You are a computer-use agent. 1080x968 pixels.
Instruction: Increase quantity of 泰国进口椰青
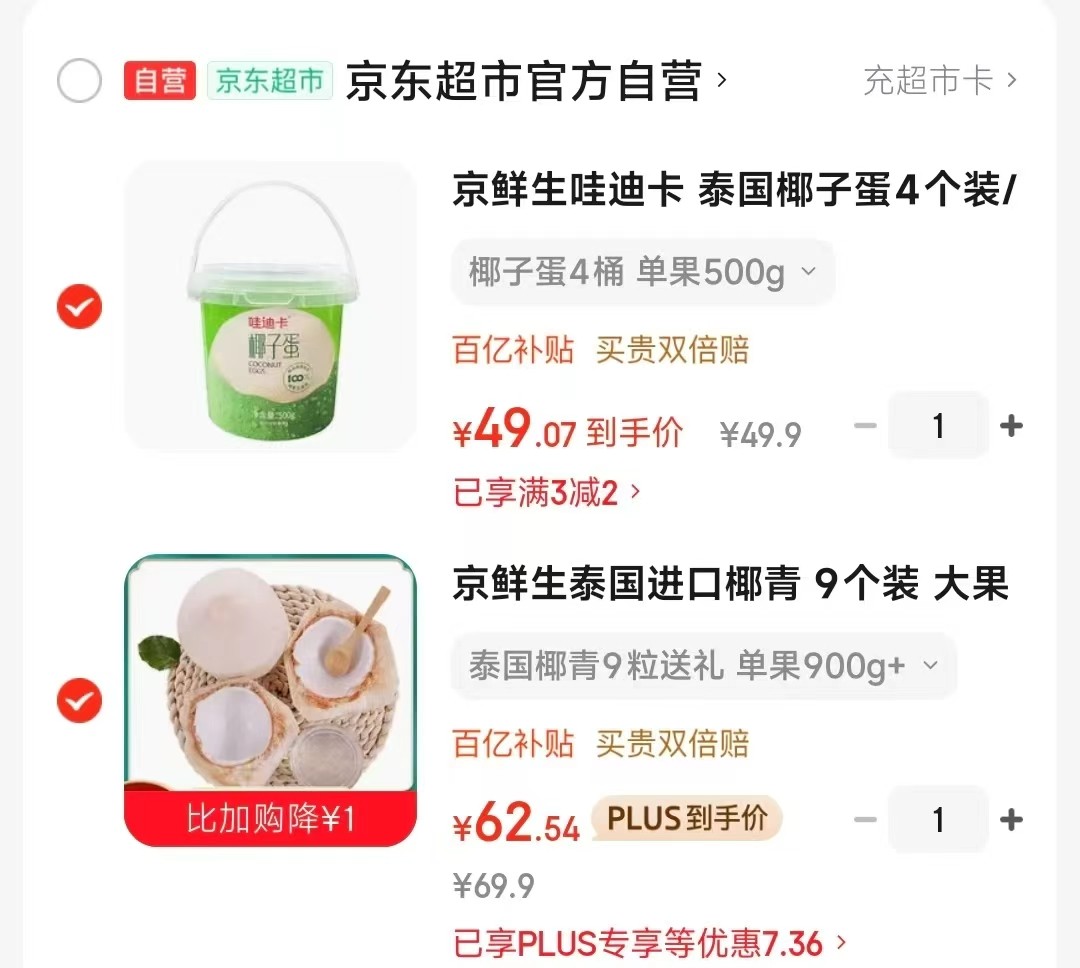point(1011,820)
